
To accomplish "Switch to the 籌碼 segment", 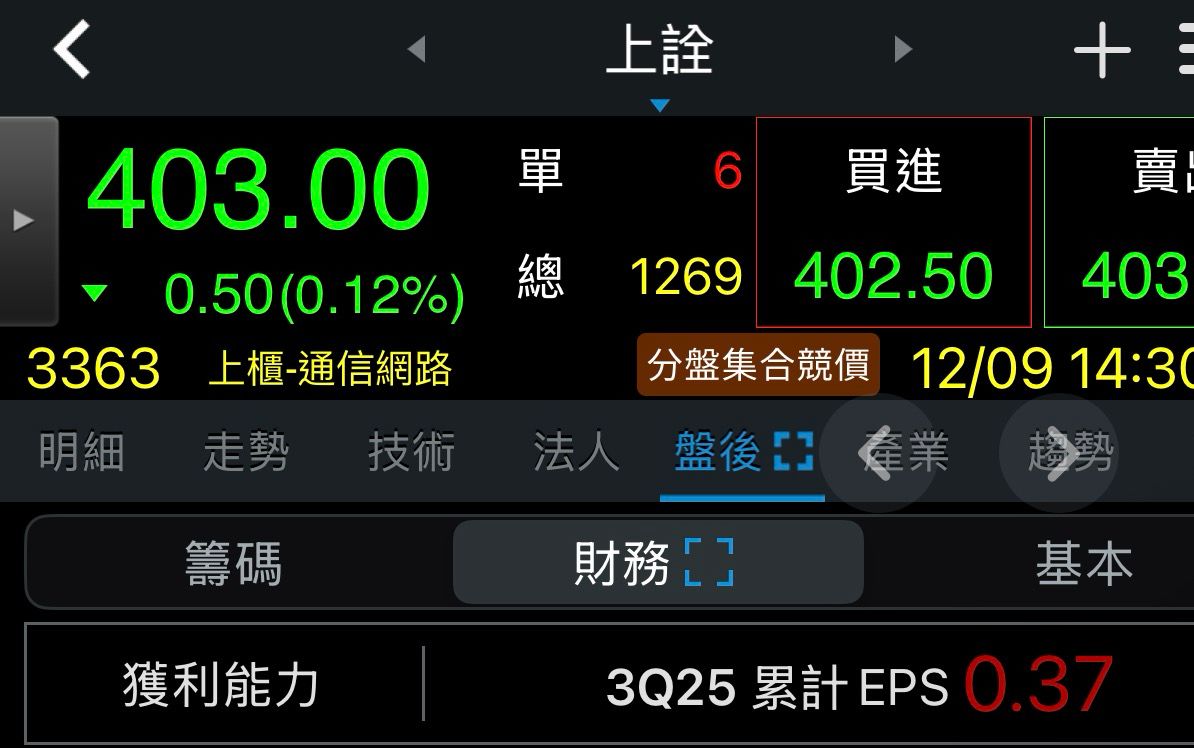I will coord(235,563).
